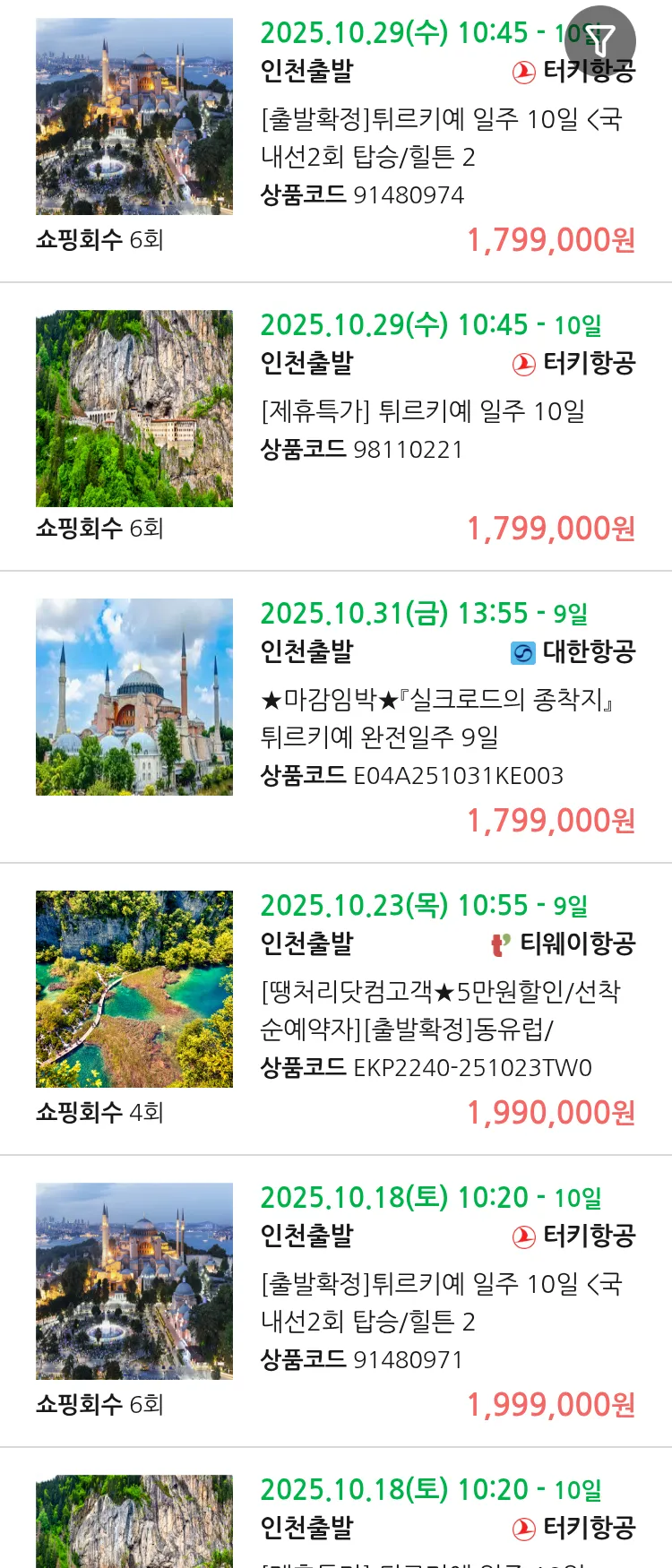Select the 대한항공 9-day Türkiye tour

pyautogui.click(x=436, y=718)
